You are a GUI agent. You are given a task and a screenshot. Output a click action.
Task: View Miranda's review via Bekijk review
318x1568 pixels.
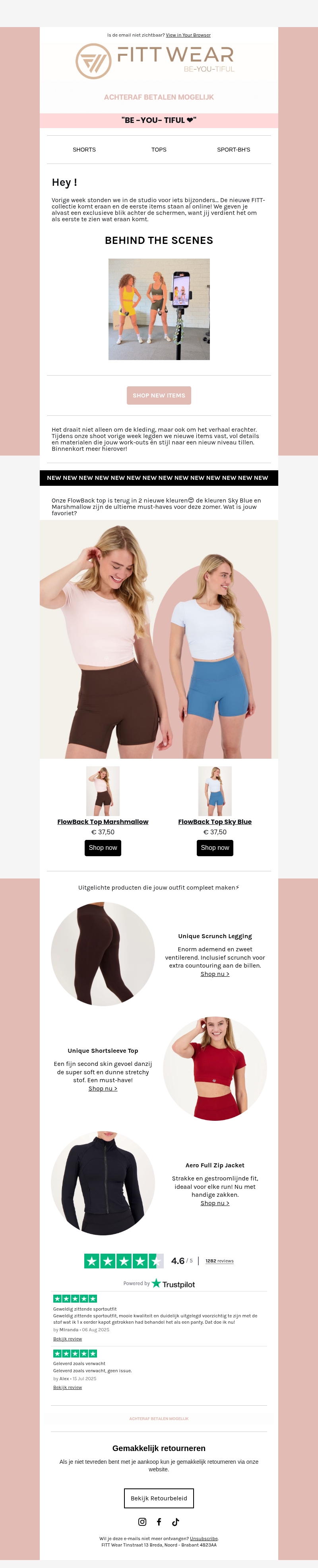click(x=68, y=1338)
